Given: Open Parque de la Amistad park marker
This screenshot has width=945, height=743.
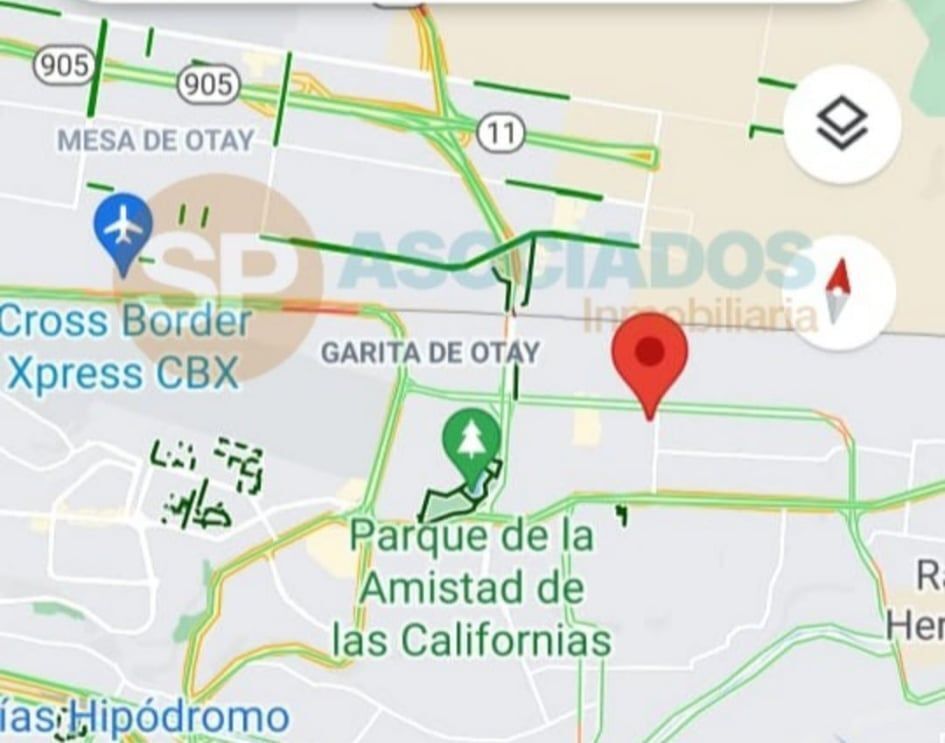Looking at the screenshot, I should [x=471, y=443].
